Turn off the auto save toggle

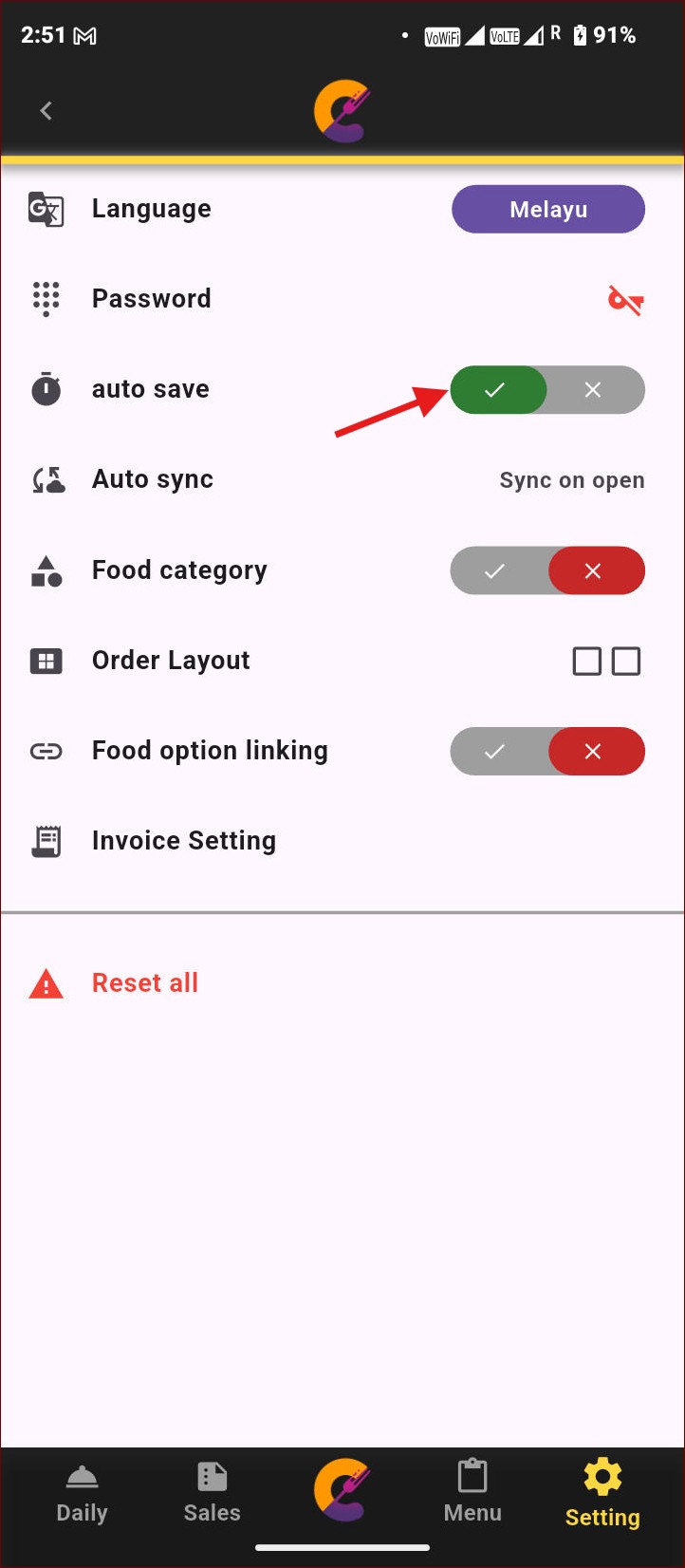coord(594,390)
